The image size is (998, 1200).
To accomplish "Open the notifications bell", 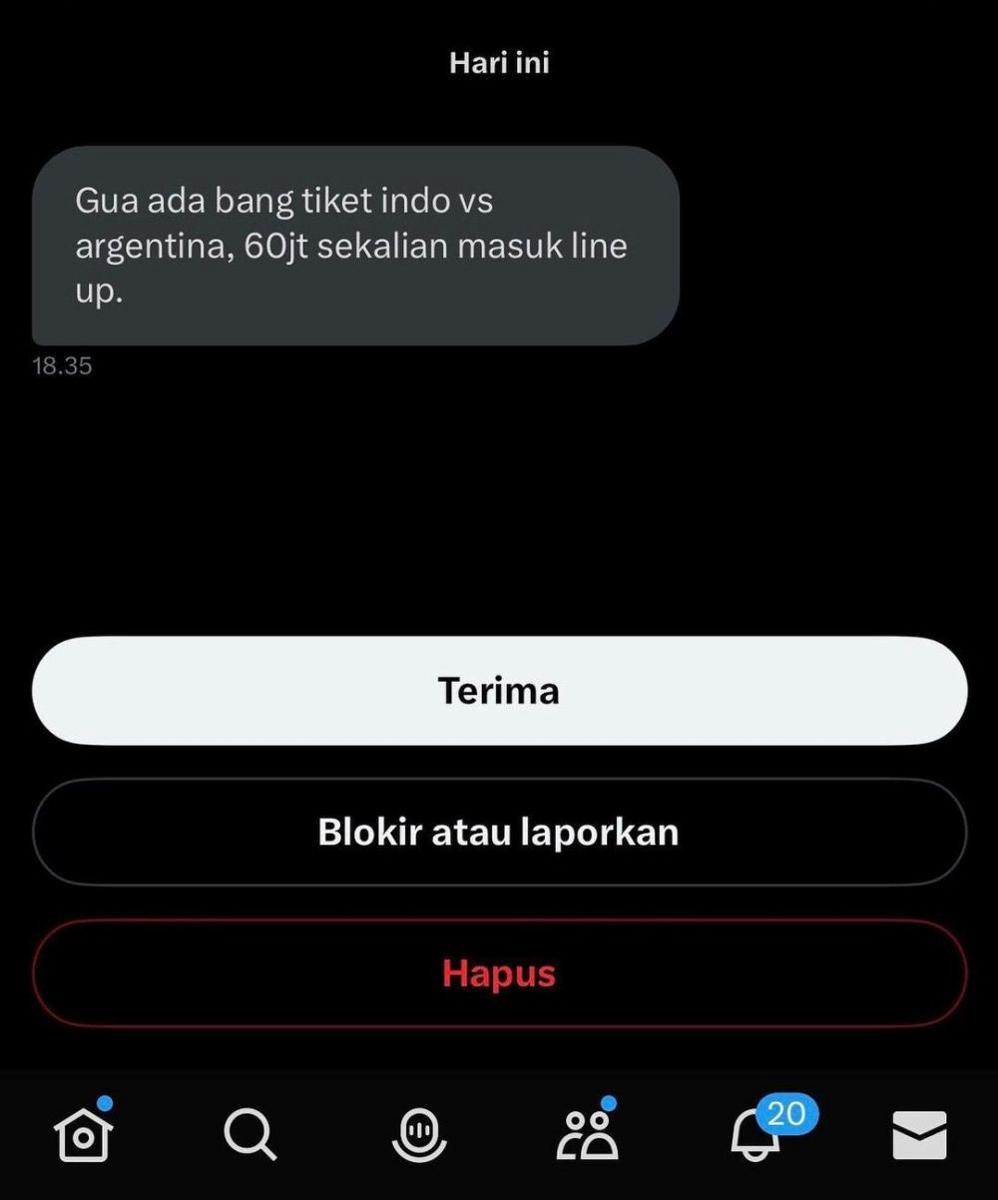I will [757, 1135].
